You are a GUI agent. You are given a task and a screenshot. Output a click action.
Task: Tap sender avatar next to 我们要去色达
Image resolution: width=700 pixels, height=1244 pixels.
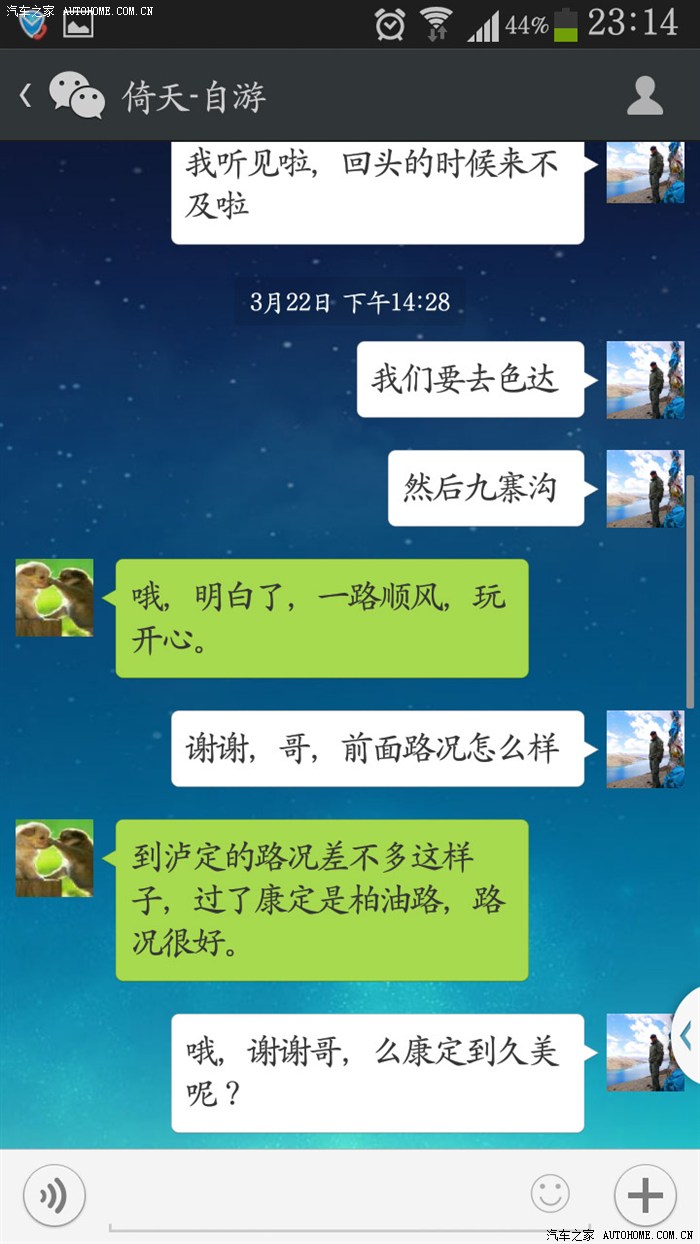645,380
